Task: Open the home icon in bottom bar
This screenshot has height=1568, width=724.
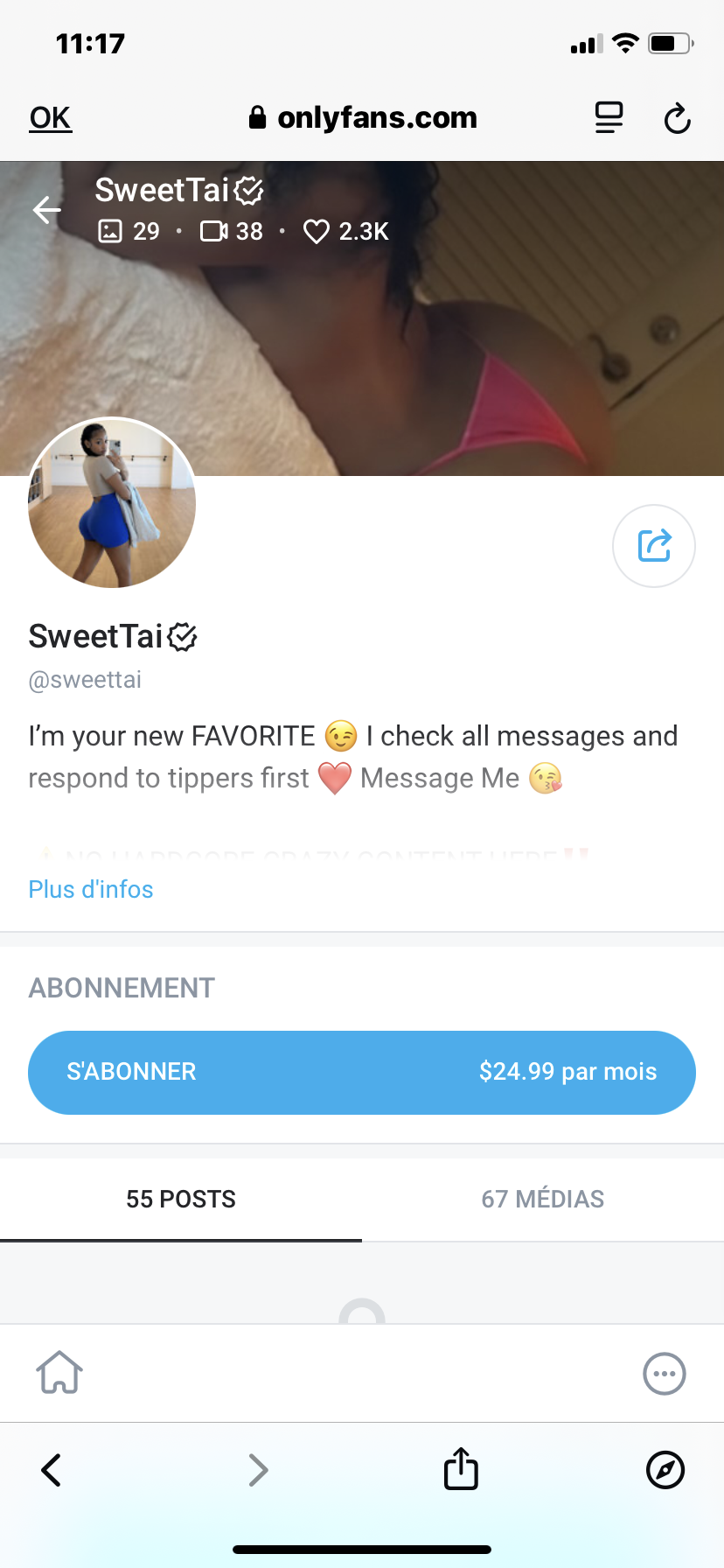Action: pyautogui.click(x=59, y=1372)
